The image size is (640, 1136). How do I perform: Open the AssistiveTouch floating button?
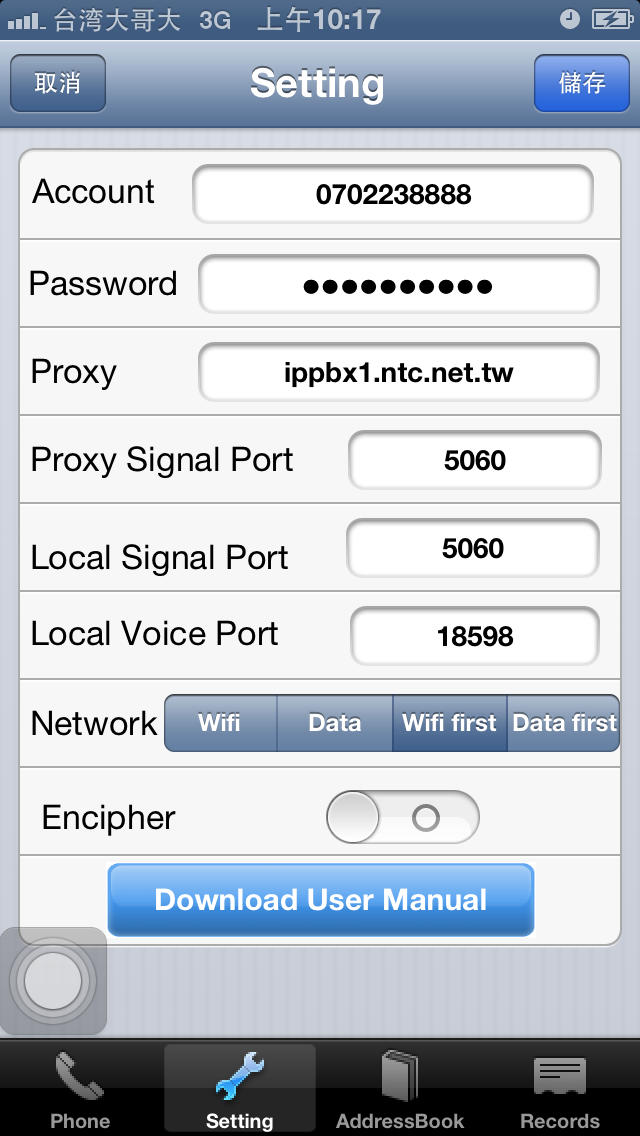click(x=54, y=981)
